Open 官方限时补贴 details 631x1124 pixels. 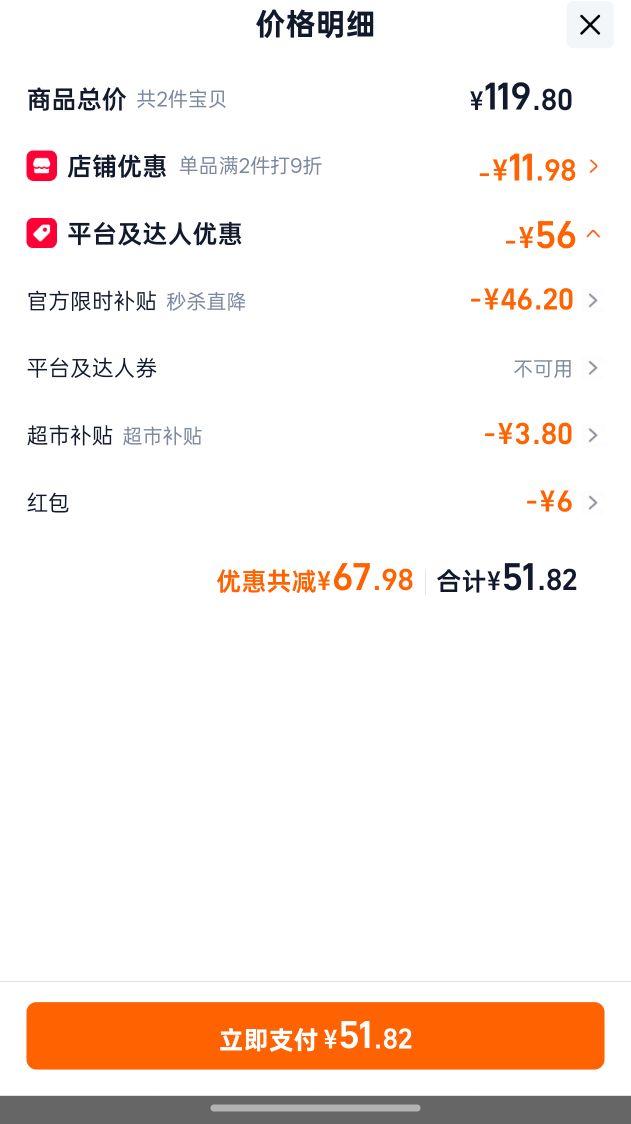point(314,300)
